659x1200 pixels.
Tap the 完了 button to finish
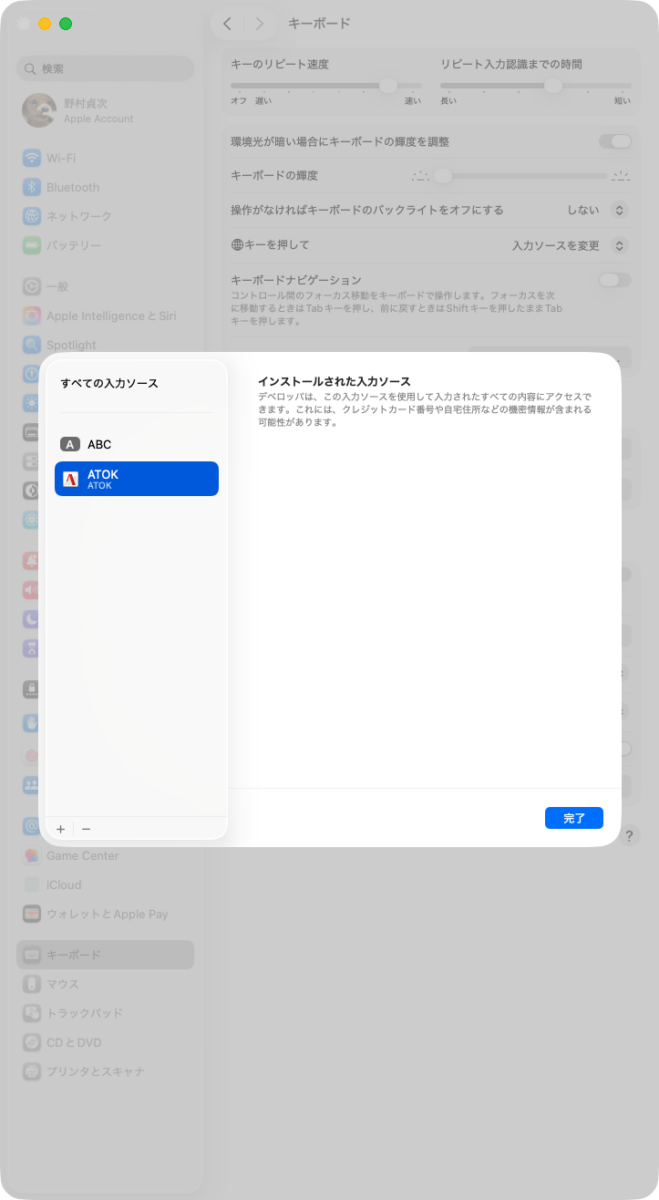(x=573, y=818)
